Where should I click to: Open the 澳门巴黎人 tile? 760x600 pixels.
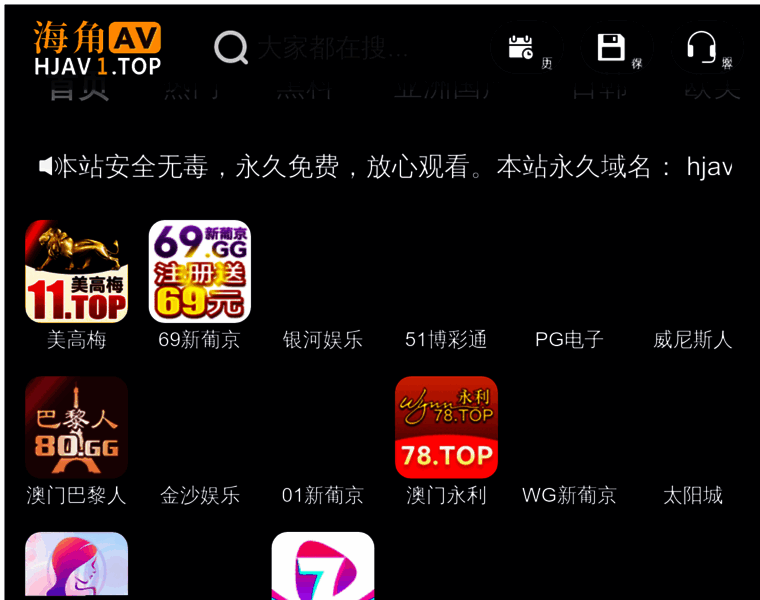[76, 428]
